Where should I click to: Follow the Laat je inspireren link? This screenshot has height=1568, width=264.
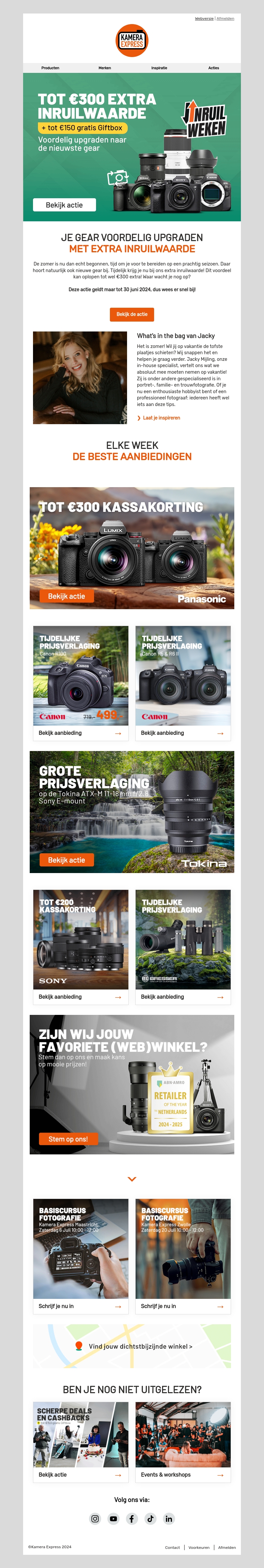tap(161, 418)
